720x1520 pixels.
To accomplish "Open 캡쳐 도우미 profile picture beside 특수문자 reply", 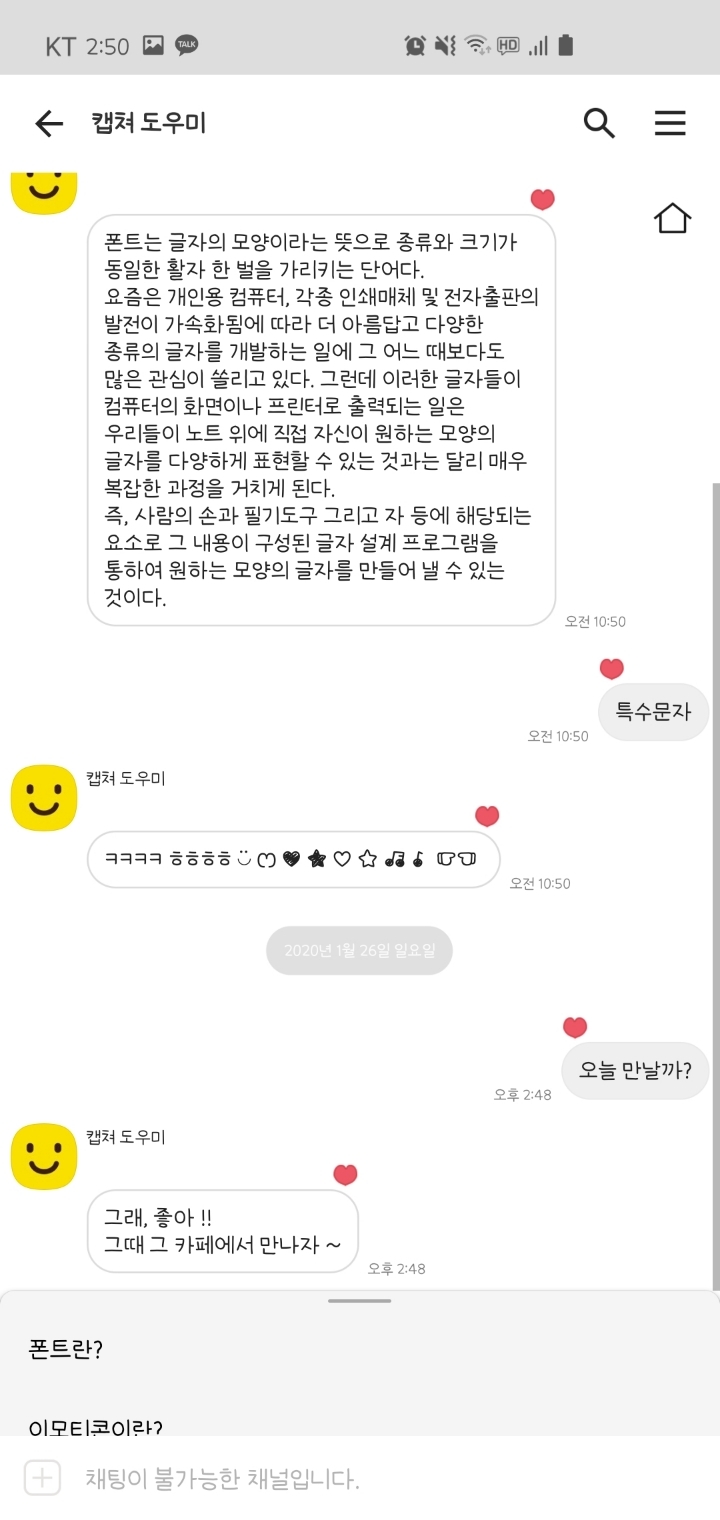I will pos(44,797).
